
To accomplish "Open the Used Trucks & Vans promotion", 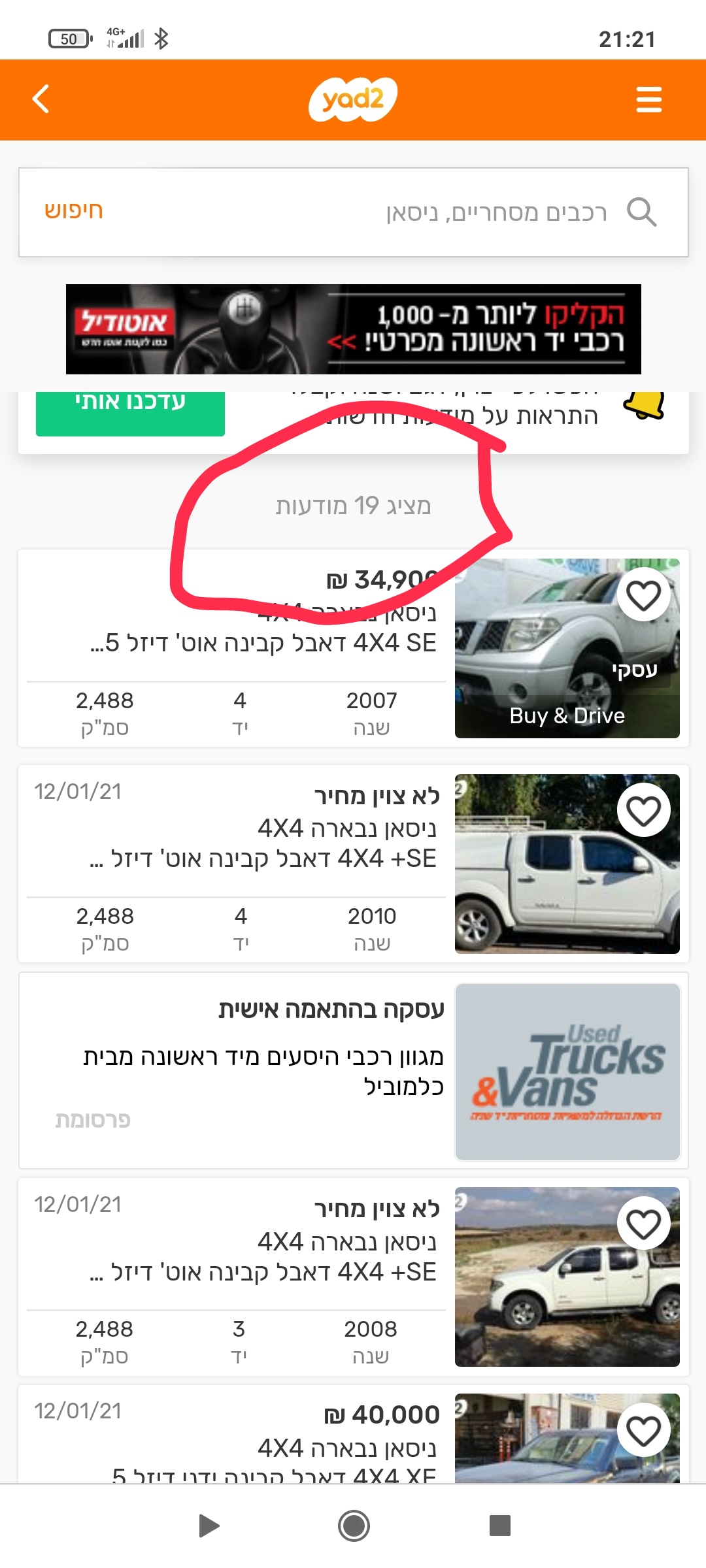I will point(353,1071).
